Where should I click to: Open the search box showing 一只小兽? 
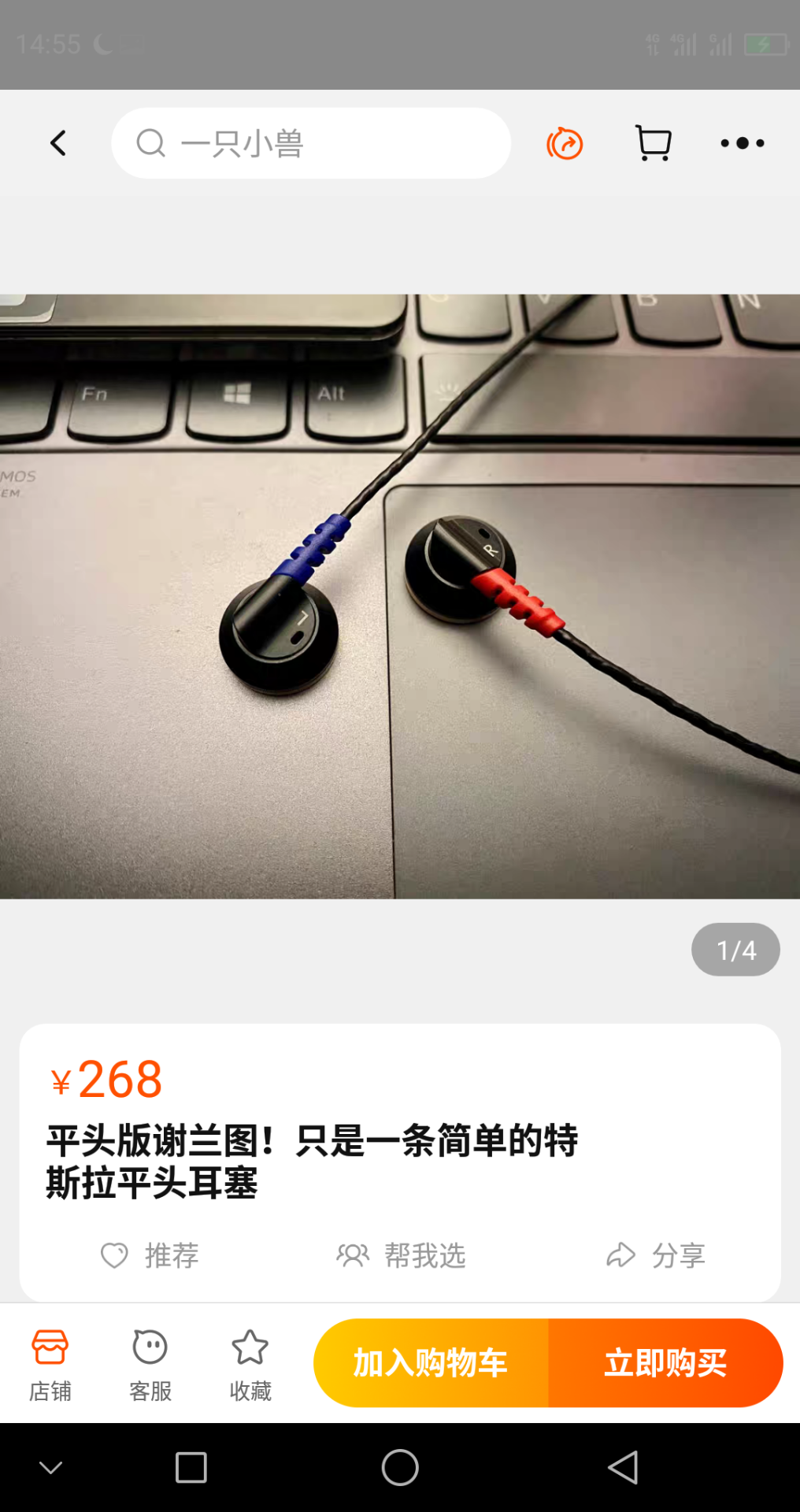(x=311, y=143)
